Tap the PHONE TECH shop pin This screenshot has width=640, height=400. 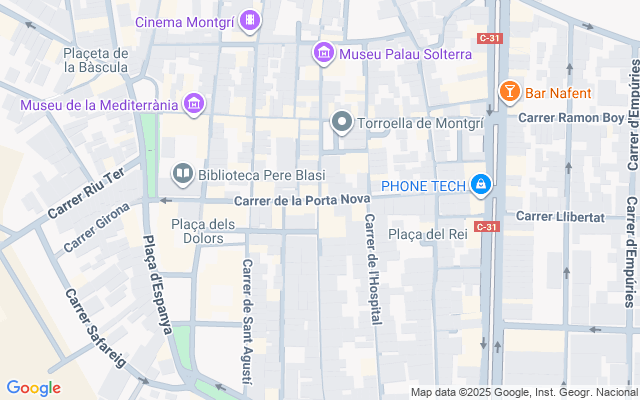pos(482,184)
